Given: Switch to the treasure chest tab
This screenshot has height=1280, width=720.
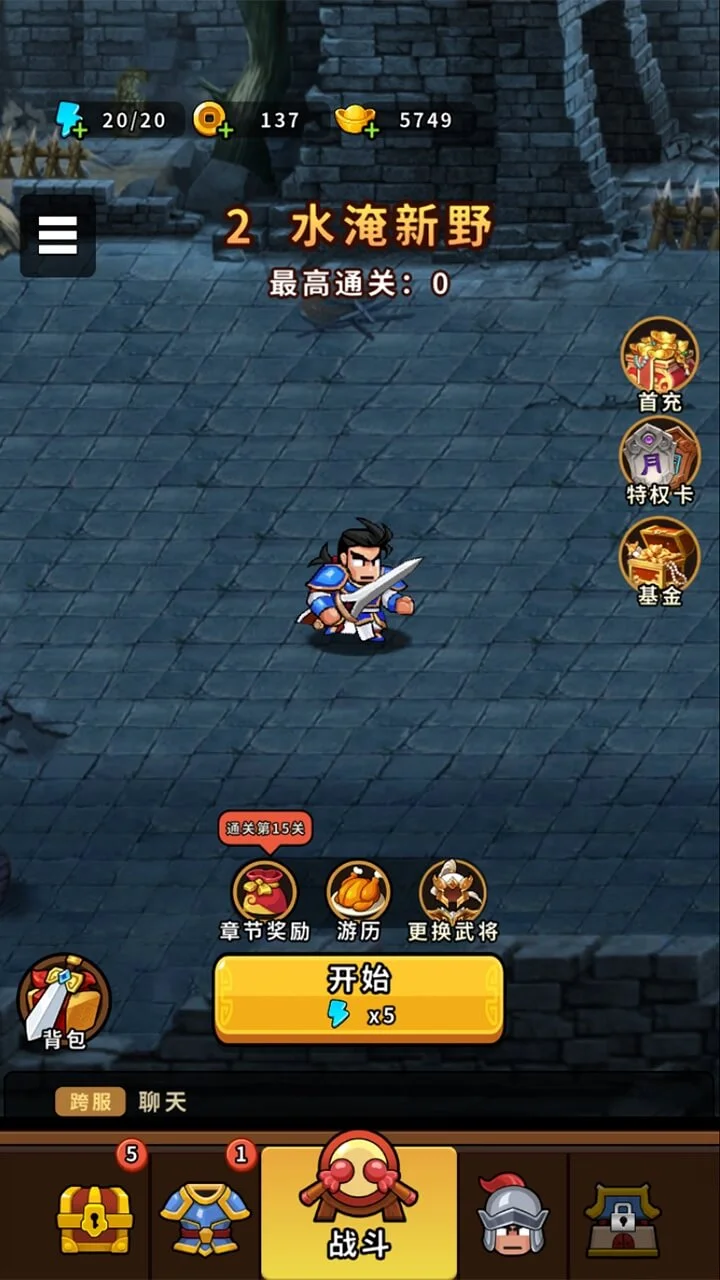Looking at the screenshot, I should (x=94, y=1217).
